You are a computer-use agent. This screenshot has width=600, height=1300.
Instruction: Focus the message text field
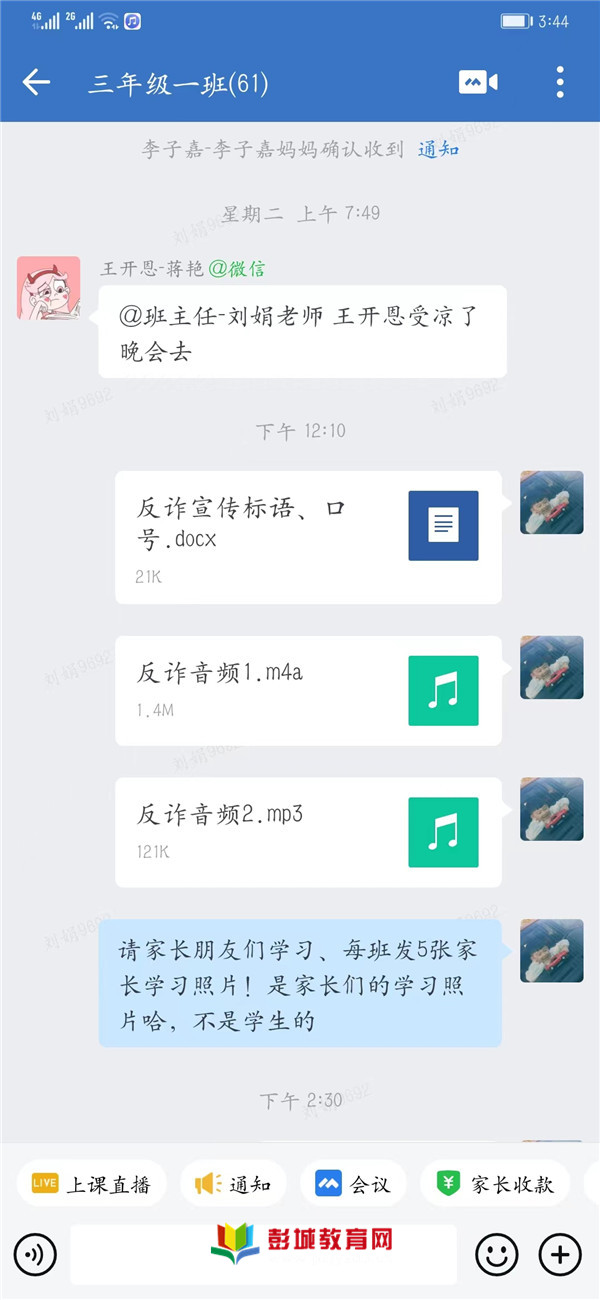pyautogui.click(x=263, y=1255)
